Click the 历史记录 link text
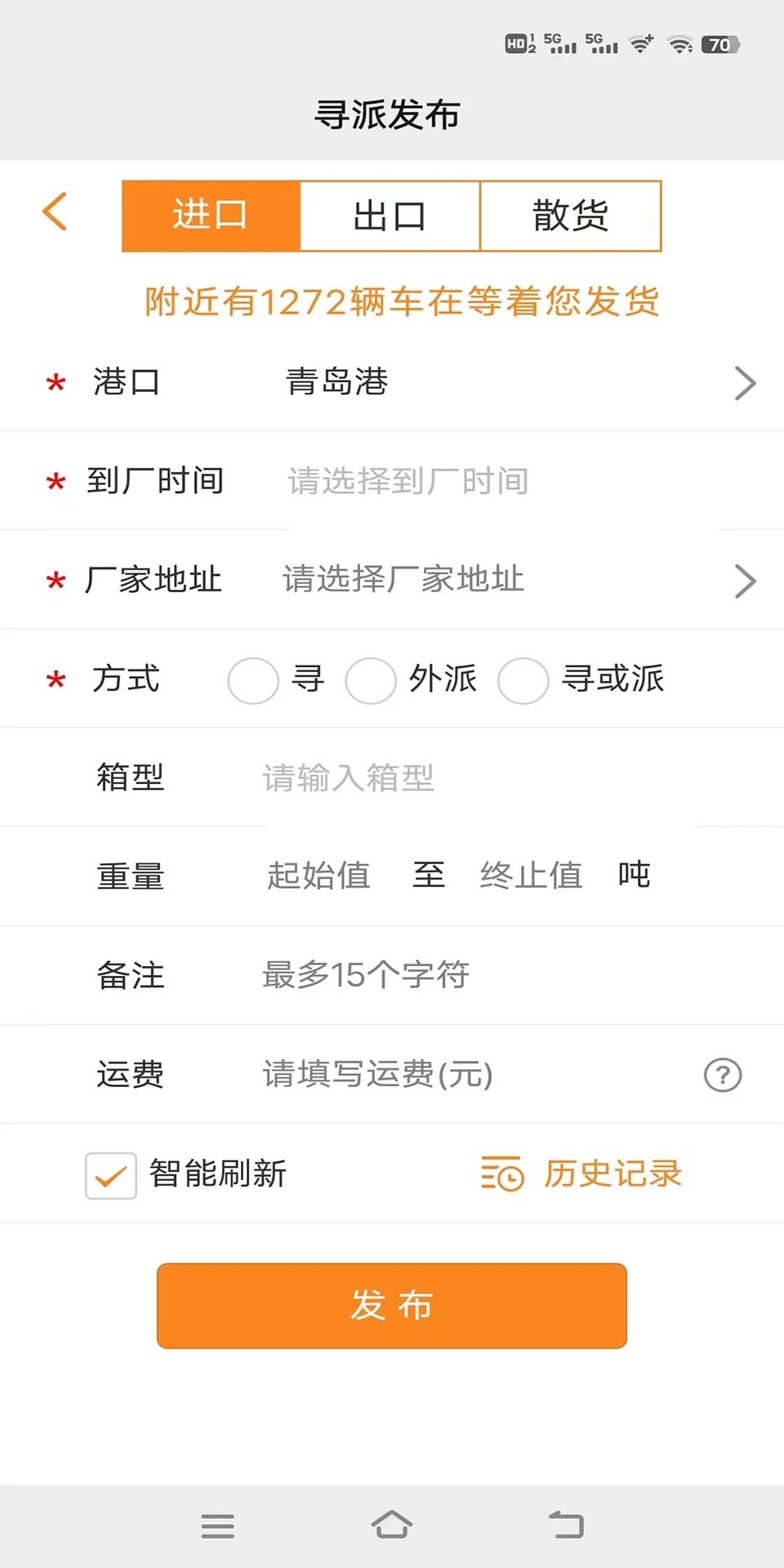This screenshot has height=1568, width=784. point(611,1174)
